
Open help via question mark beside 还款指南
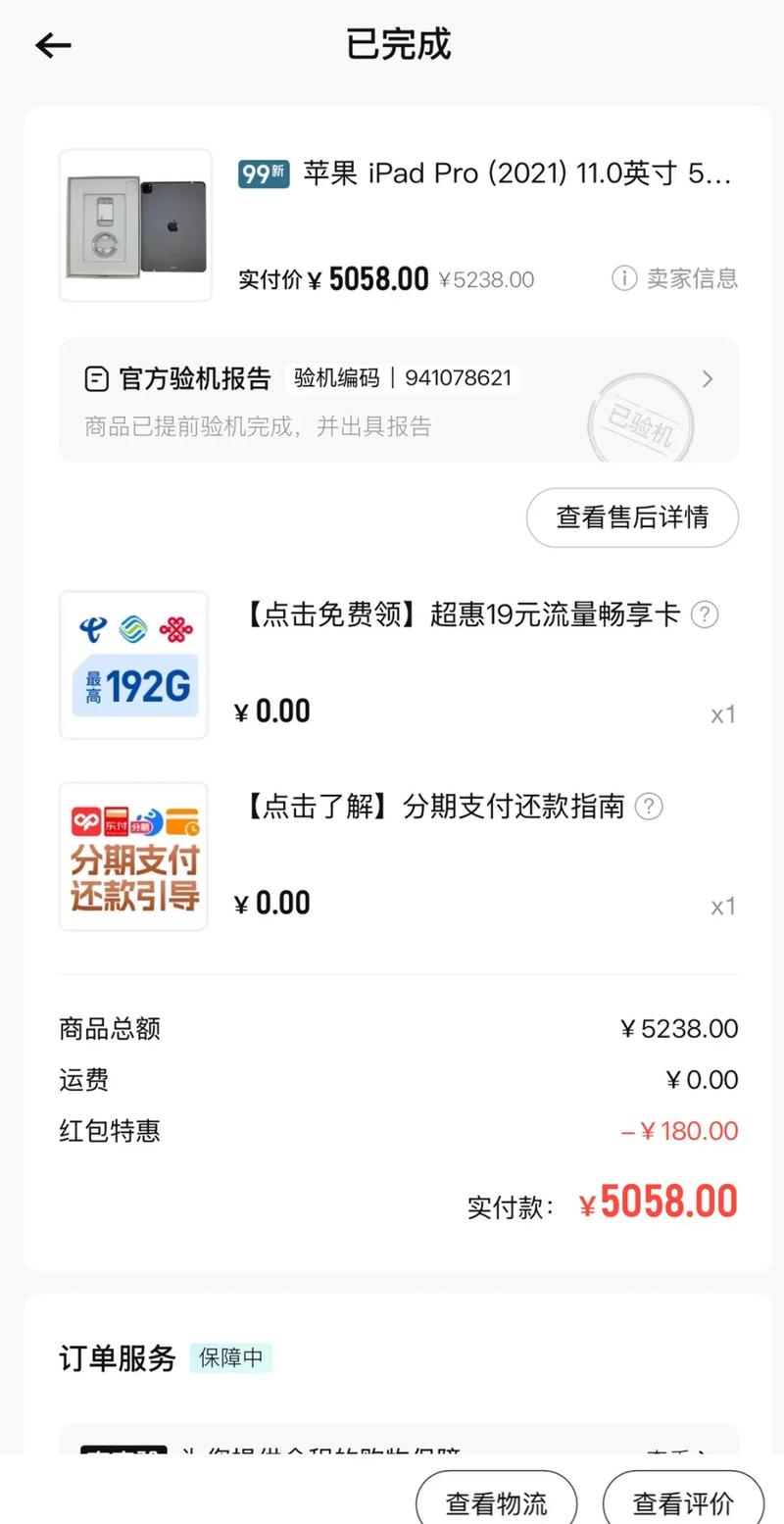tap(649, 807)
